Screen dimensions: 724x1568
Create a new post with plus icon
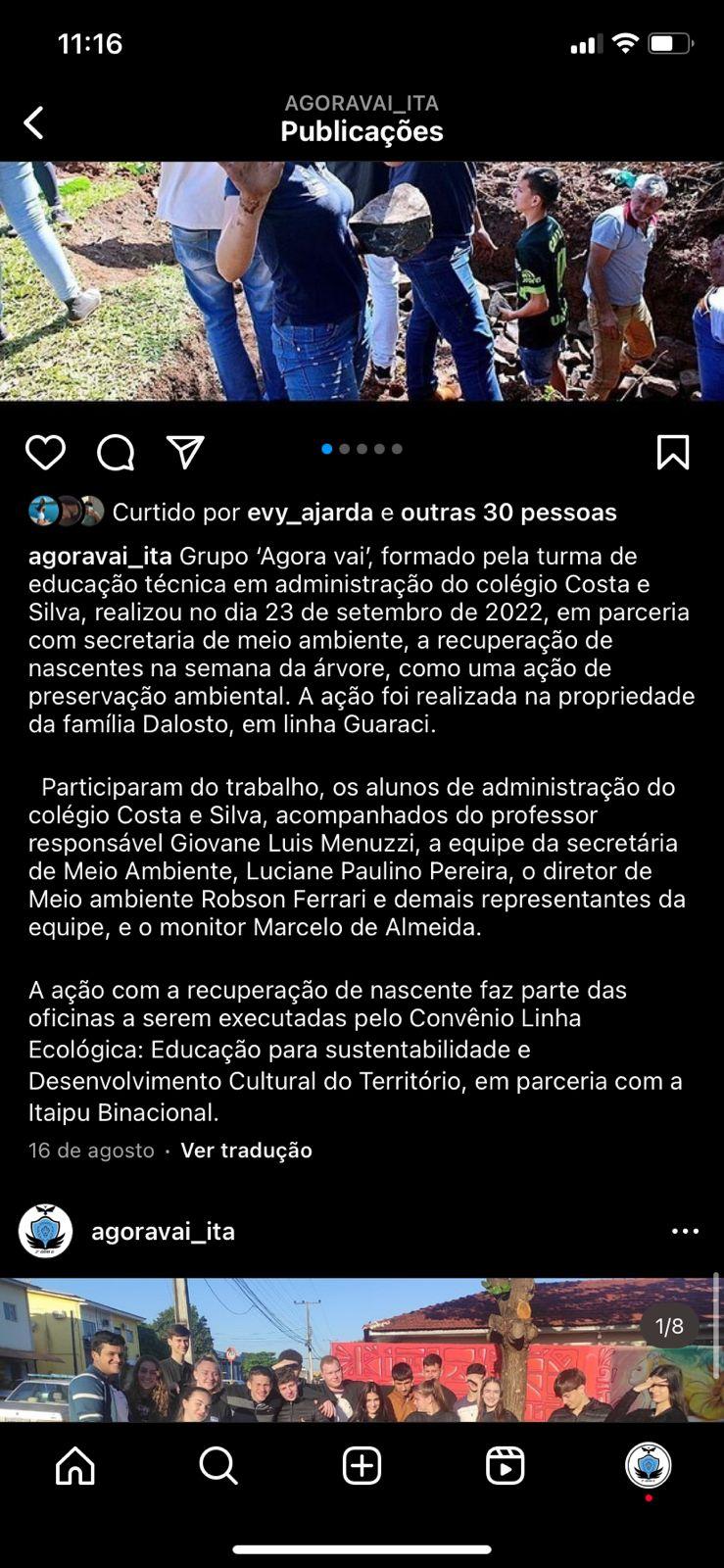pyautogui.click(x=362, y=1466)
